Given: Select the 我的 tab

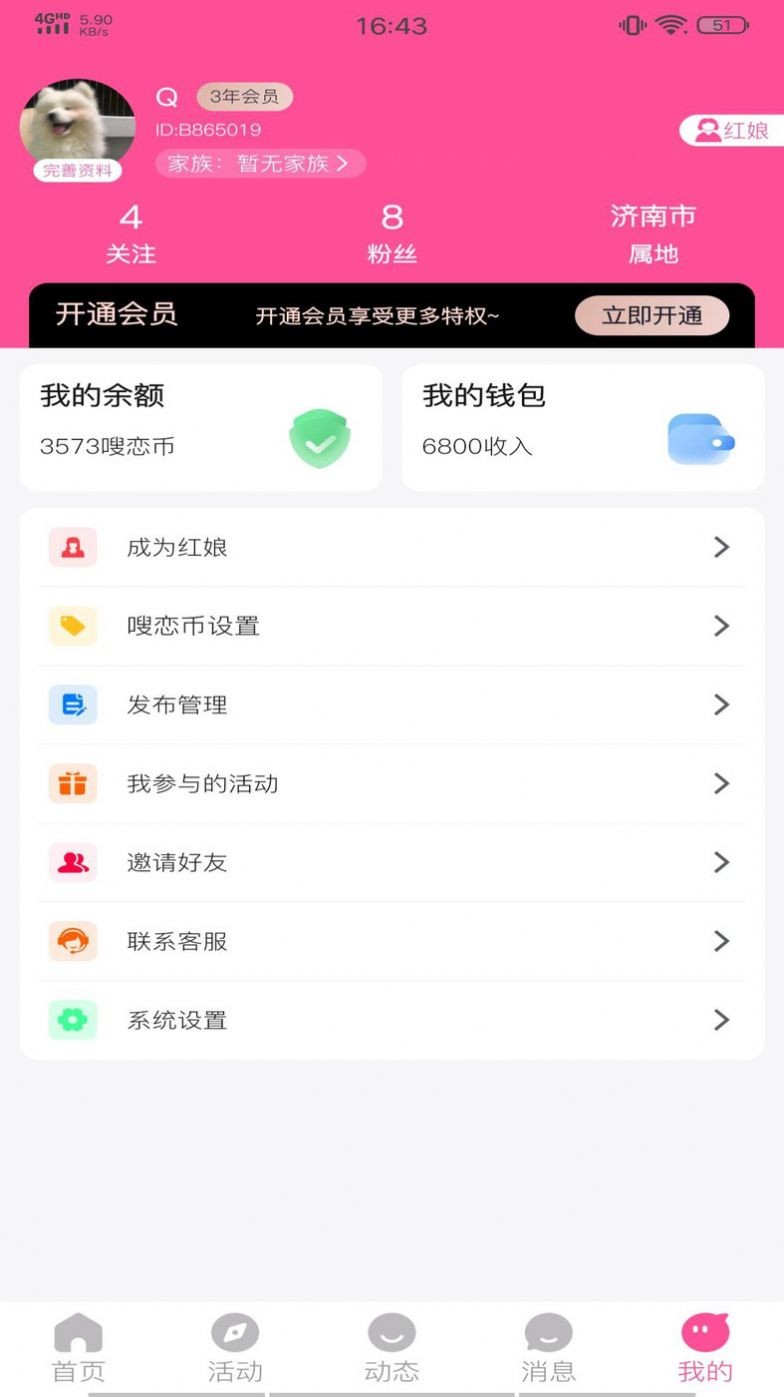Looking at the screenshot, I should point(705,1348).
